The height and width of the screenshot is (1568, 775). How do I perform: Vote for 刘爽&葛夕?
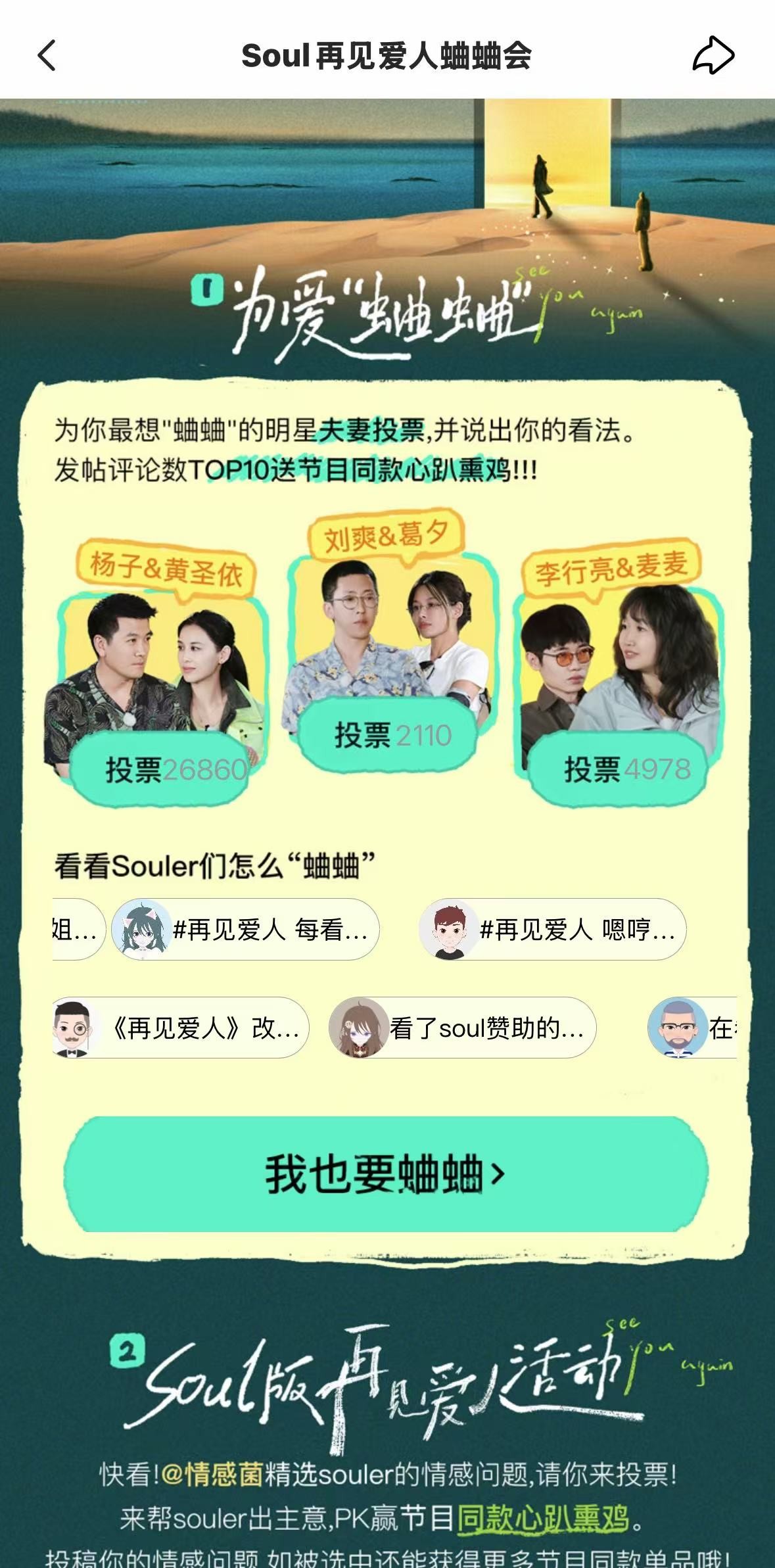click(388, 735)
